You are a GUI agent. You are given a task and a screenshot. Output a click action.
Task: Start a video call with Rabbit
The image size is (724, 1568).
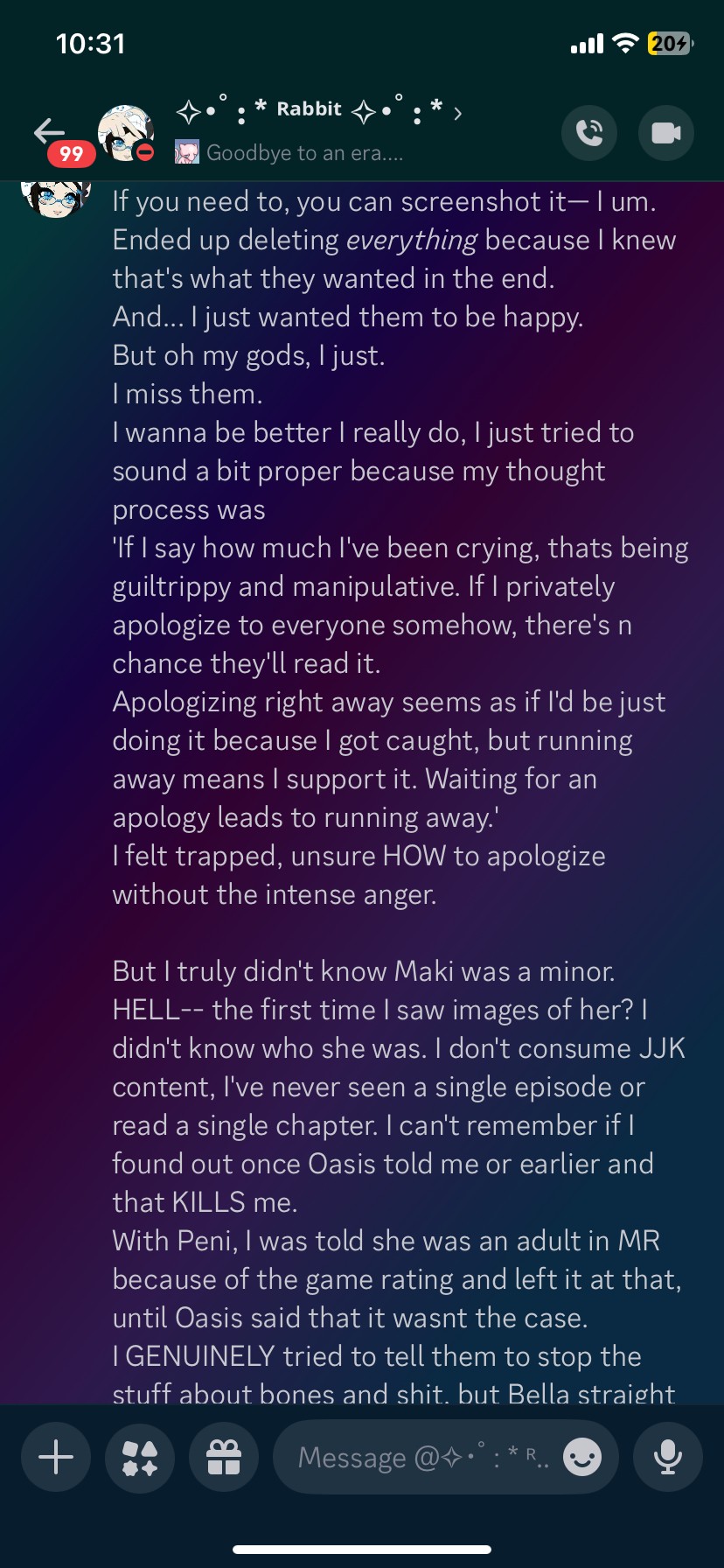coord(665,133)
